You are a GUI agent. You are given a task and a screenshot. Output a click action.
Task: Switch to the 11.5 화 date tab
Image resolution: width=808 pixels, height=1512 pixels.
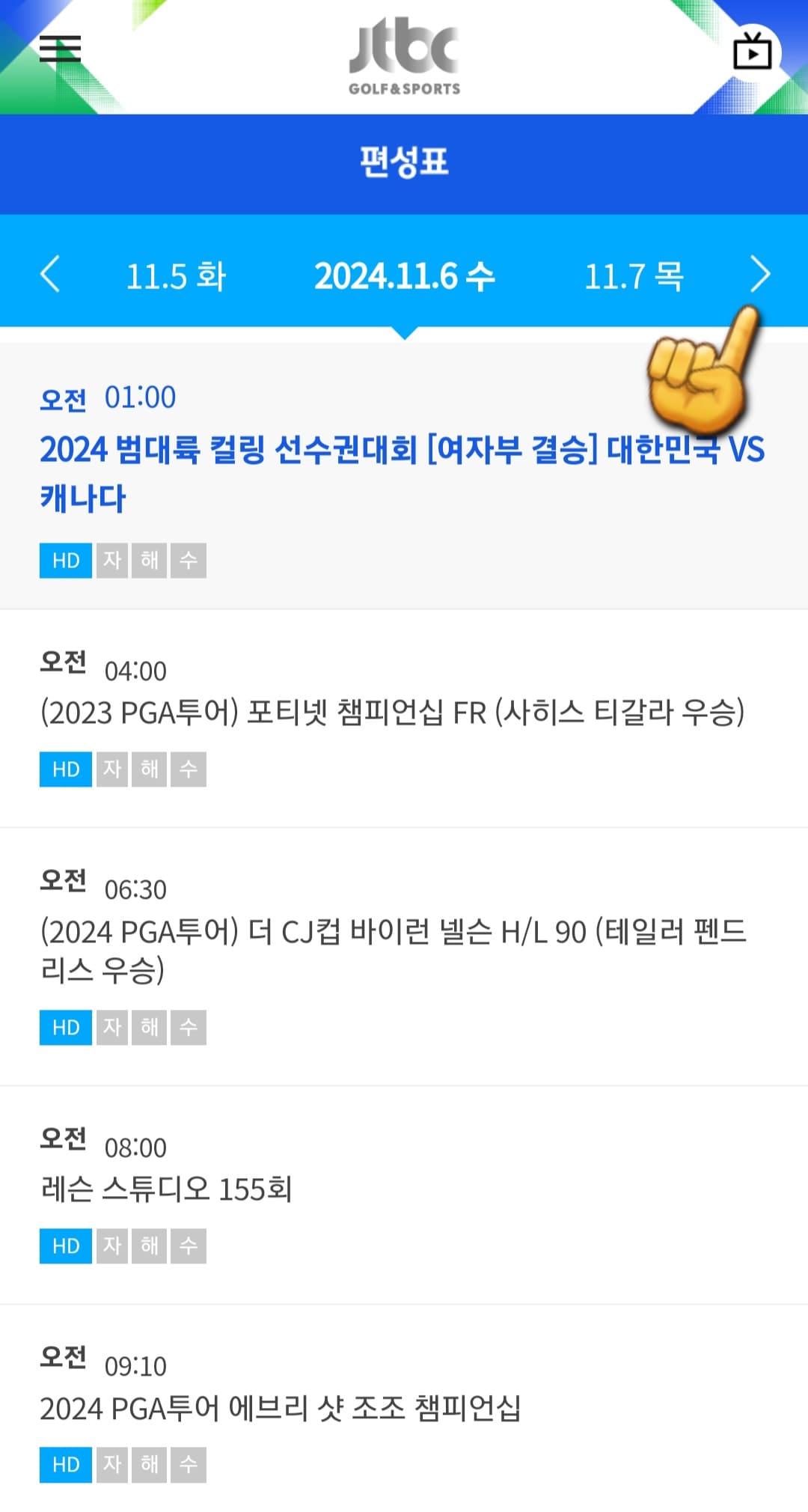tap(177, 277)
